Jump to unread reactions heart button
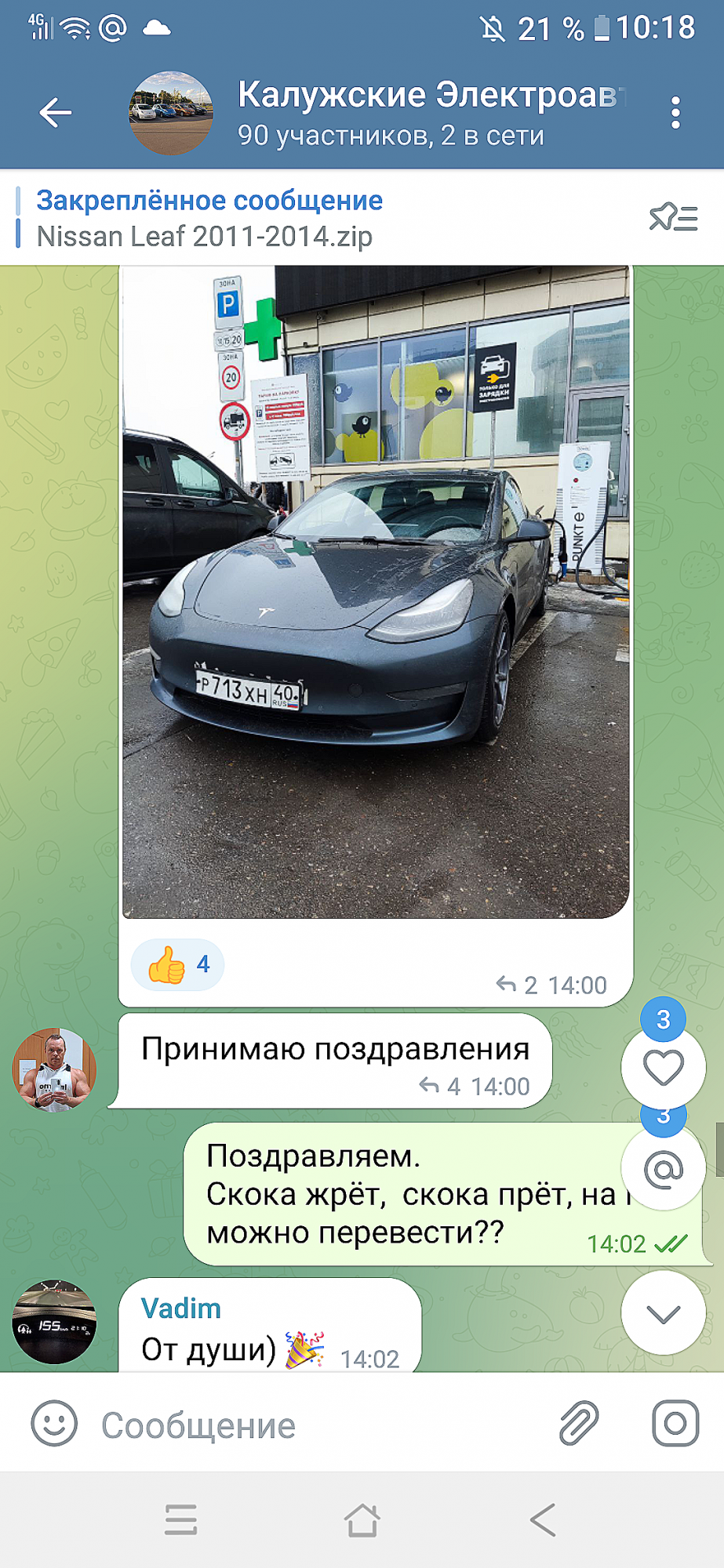Viewport: 724px width, 1568px height. (664, 1067)
